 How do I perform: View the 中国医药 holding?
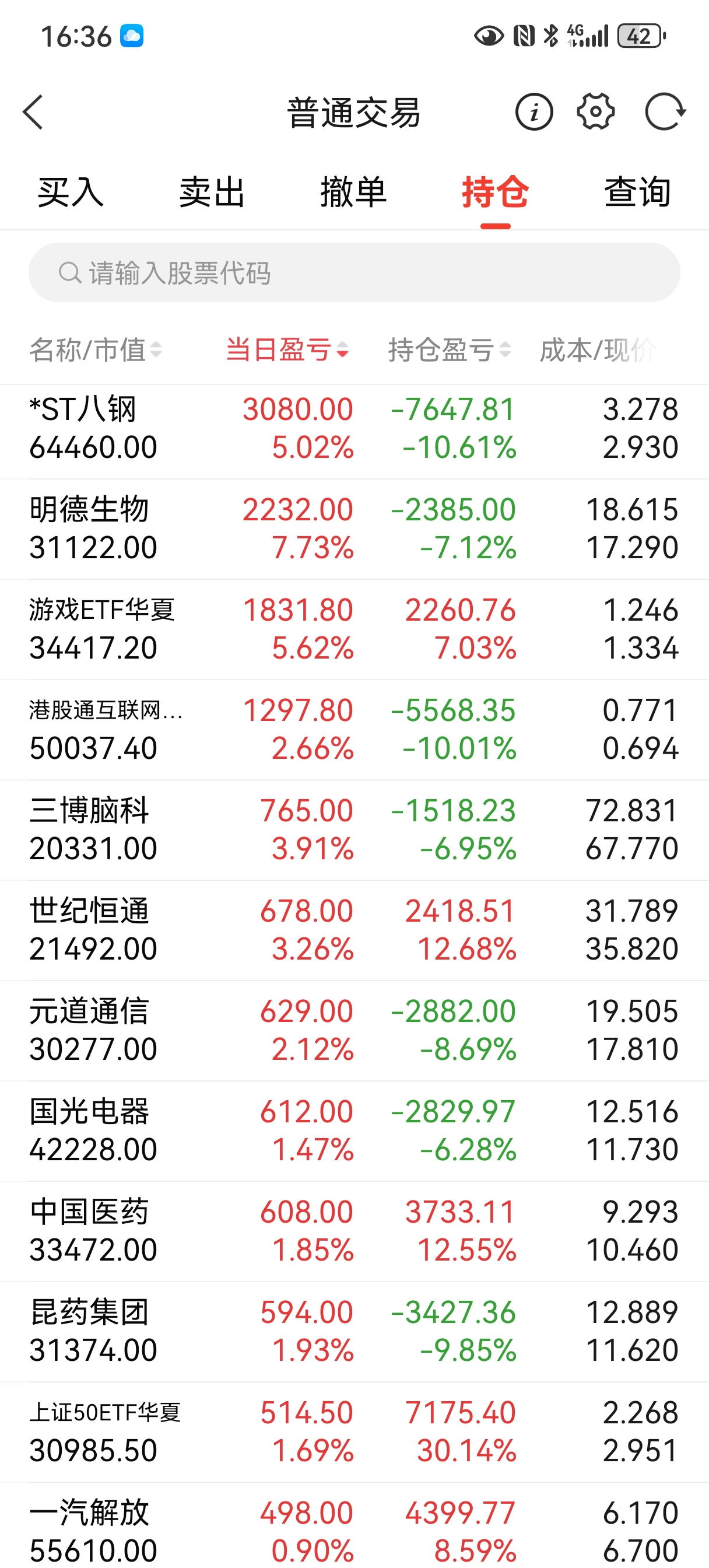click(354, 1230)
